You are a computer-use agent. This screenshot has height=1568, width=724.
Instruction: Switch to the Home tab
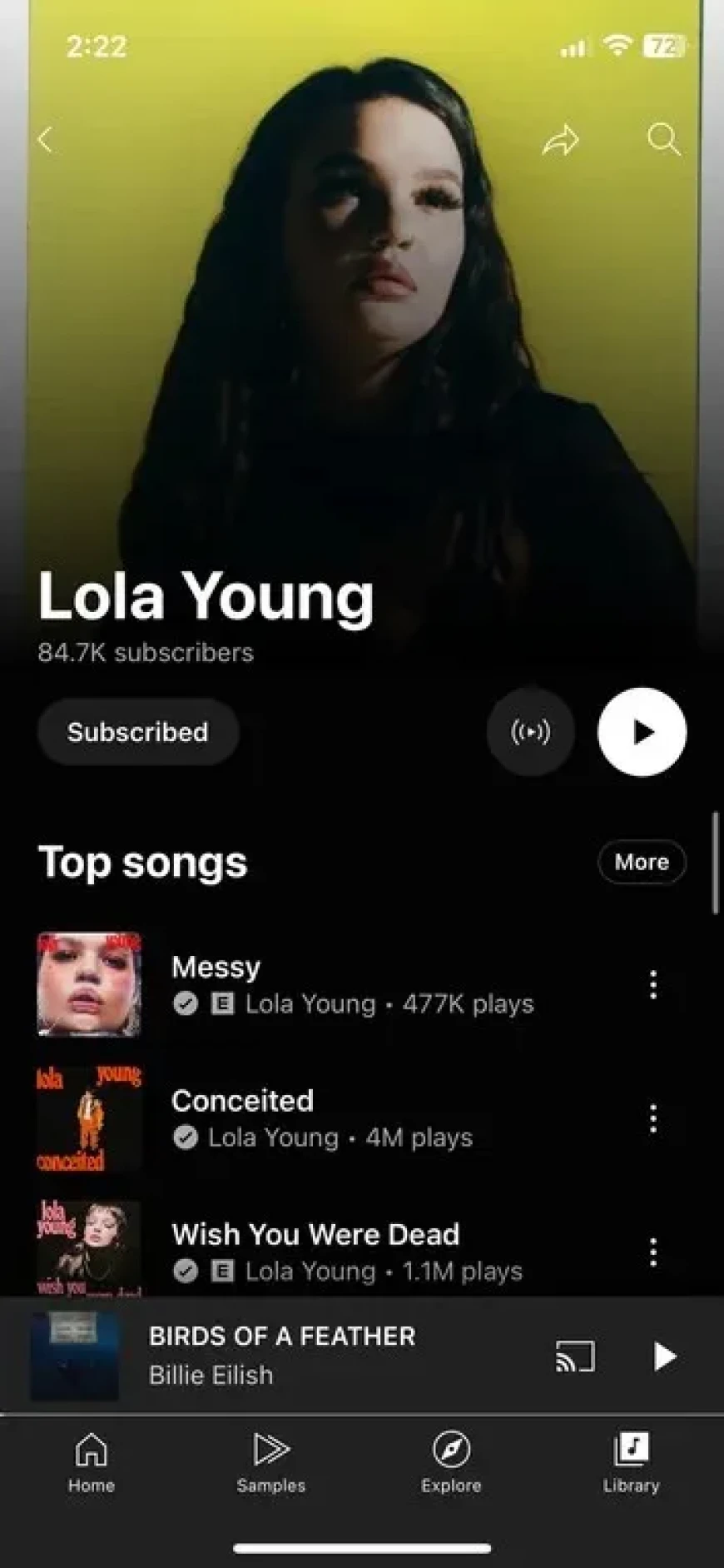91,1463
